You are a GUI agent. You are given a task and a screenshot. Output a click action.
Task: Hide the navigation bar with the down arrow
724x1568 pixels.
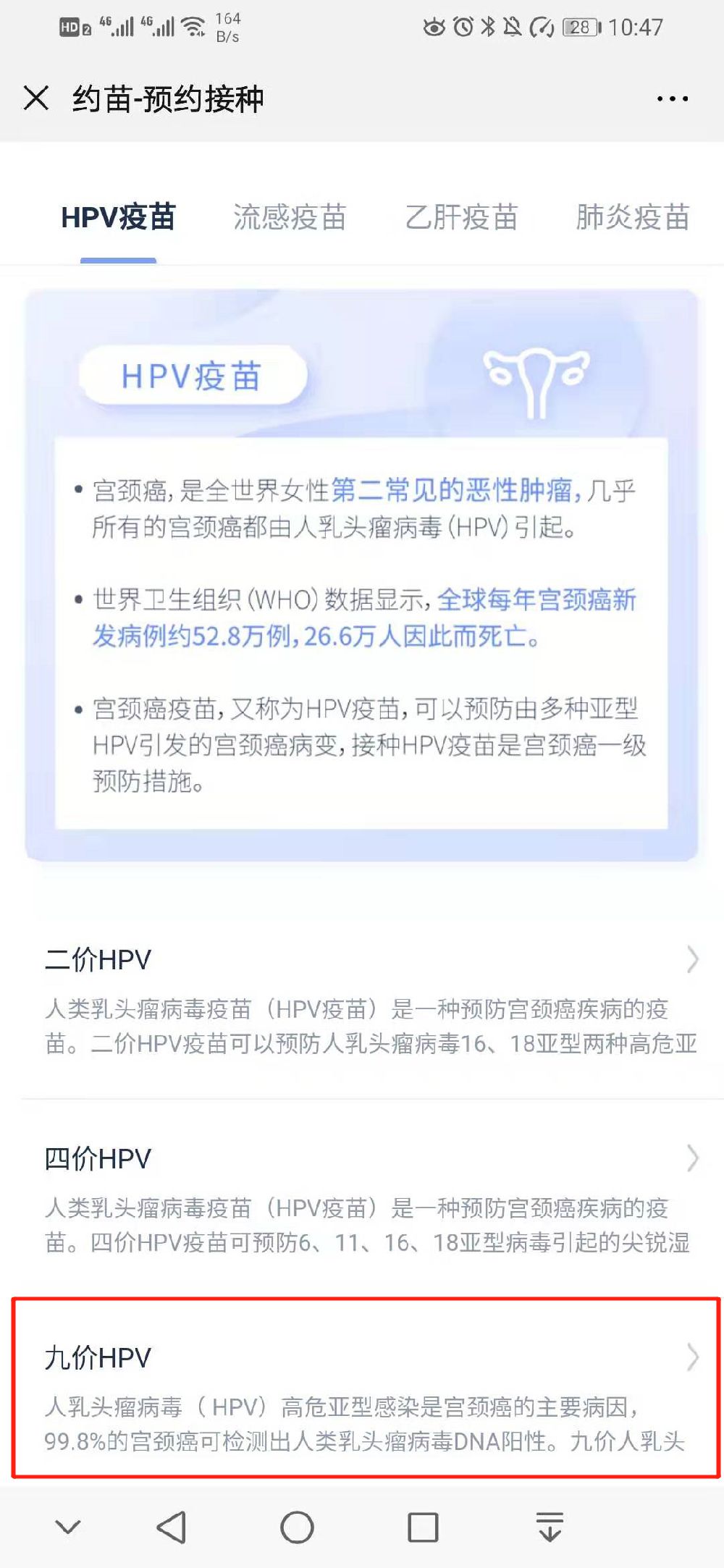click(68, 1527)
